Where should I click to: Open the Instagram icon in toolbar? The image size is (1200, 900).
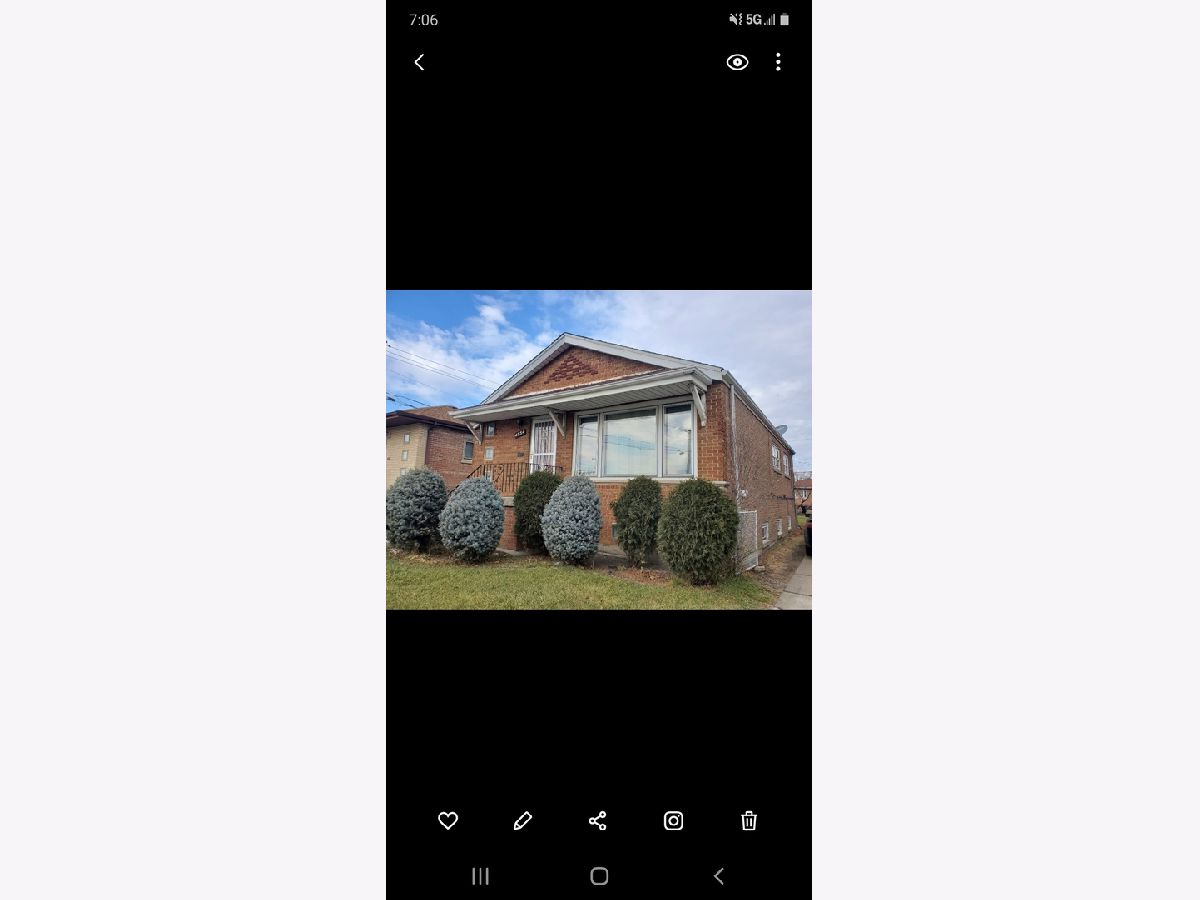pos(674,821)
